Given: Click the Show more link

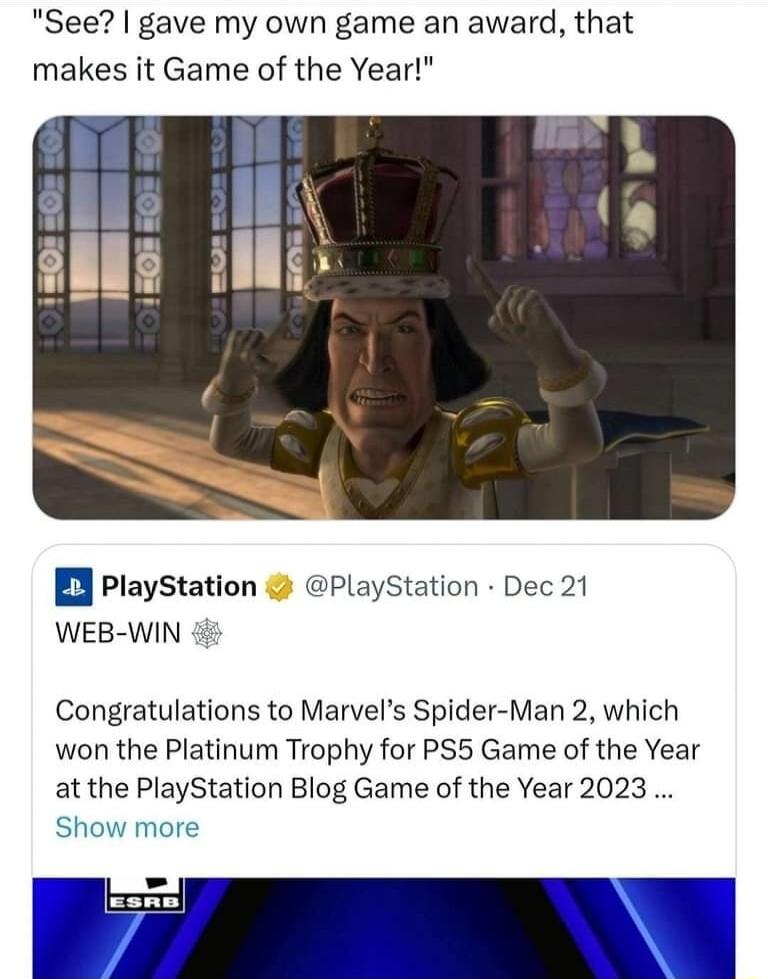Looking at the screenshot, I should pos(128,827).
